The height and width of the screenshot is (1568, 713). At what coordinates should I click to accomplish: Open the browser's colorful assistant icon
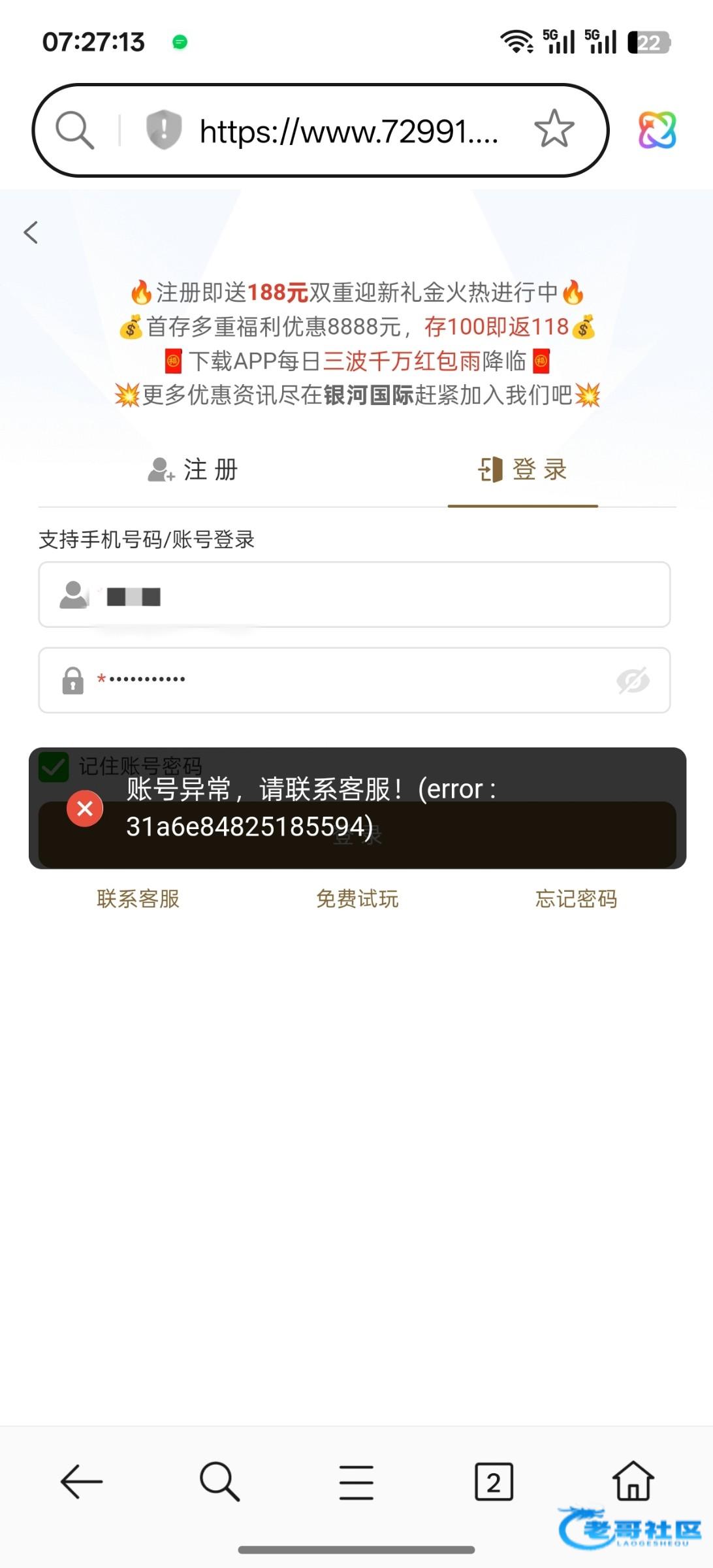pos(657,129)
